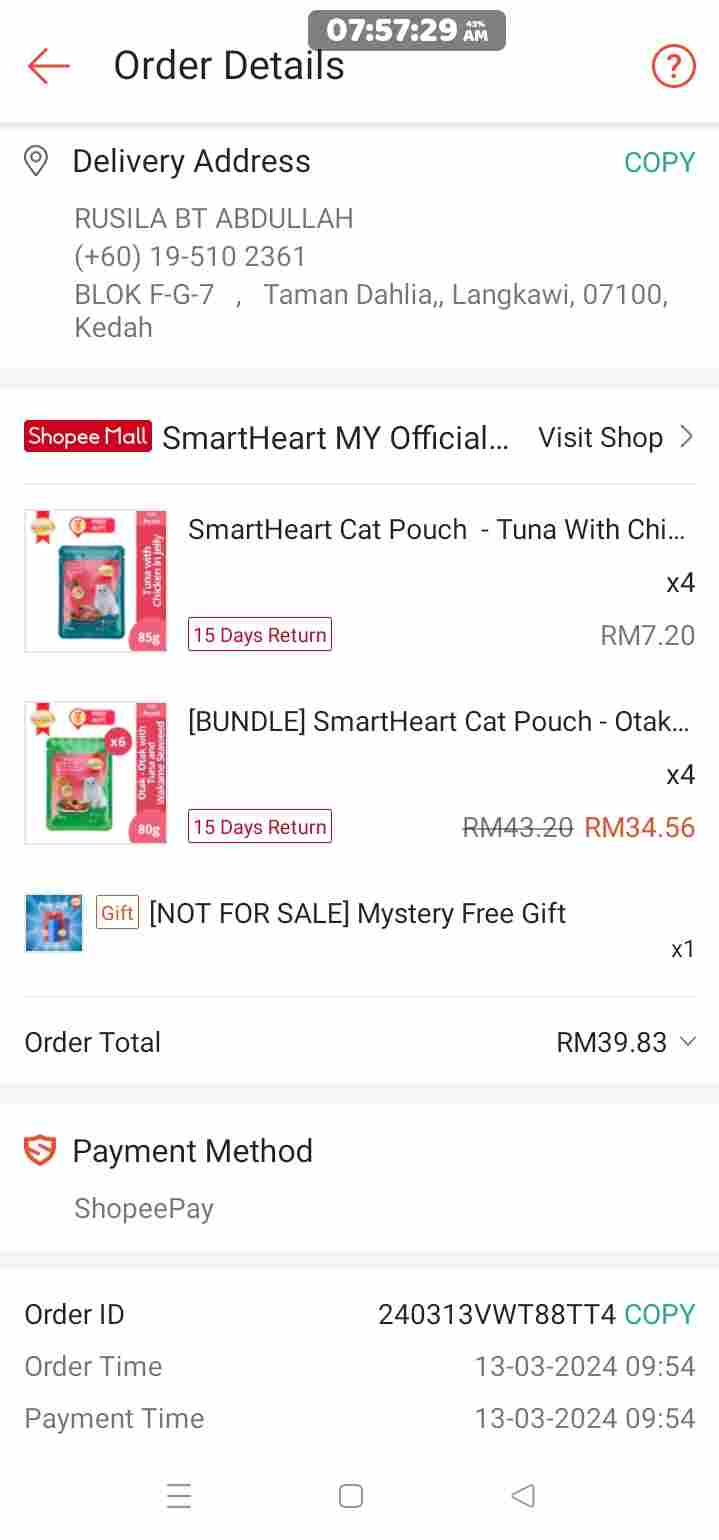Open the BUNDLE SmartHeart Cat Pouch Otak item
Image resolution: width=719 pixels, height=1540 pixels.
coord(438,722)
